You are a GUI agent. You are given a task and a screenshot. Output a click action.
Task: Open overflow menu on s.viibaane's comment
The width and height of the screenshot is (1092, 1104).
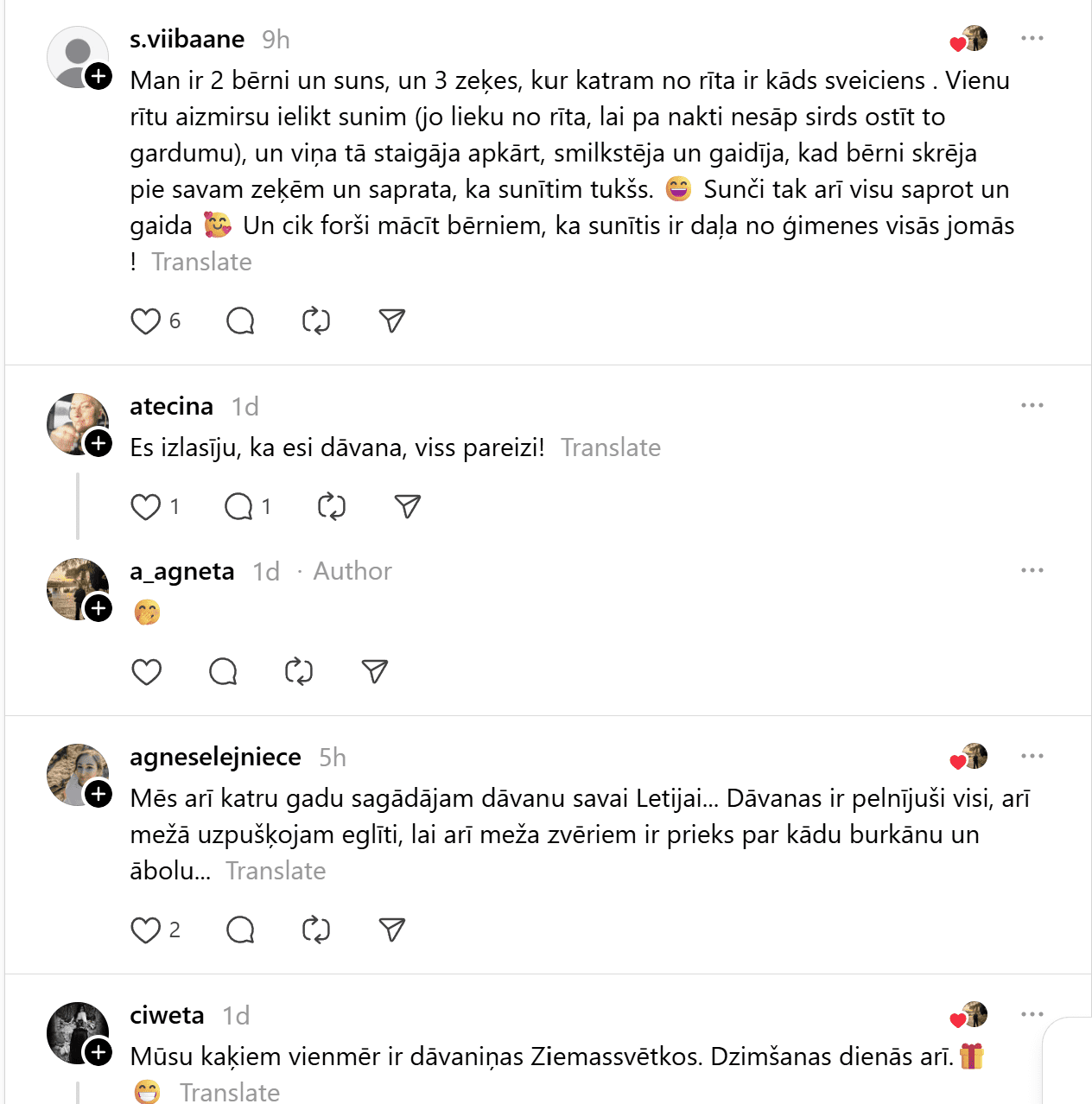[x=1032, y=39]
